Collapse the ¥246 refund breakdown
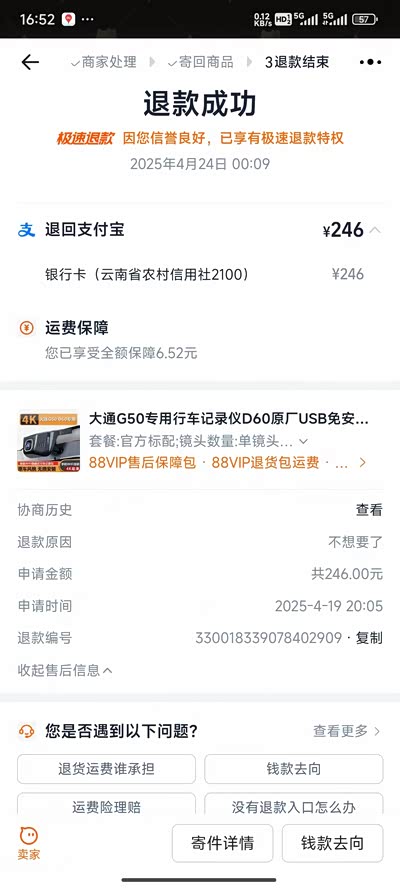Screen dimensions: 400x888 click(375, 230)
